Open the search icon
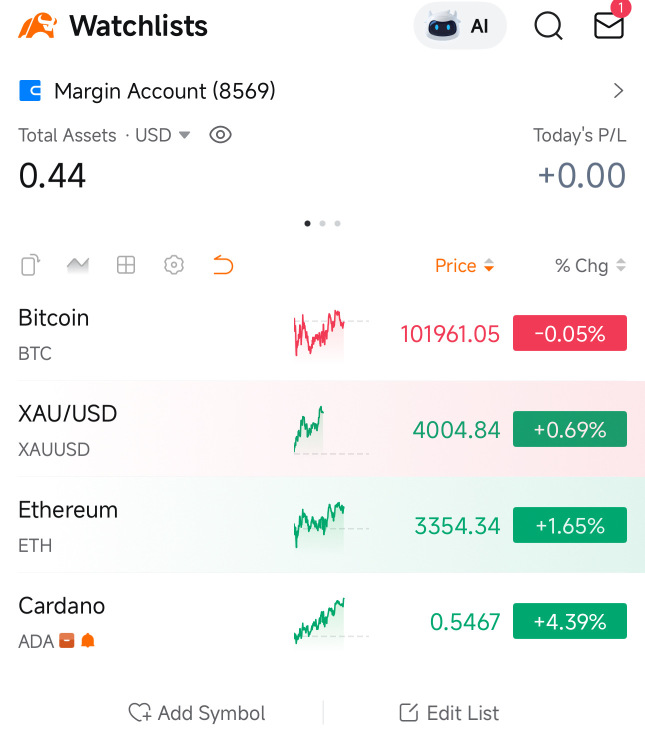 coord(548,26)
